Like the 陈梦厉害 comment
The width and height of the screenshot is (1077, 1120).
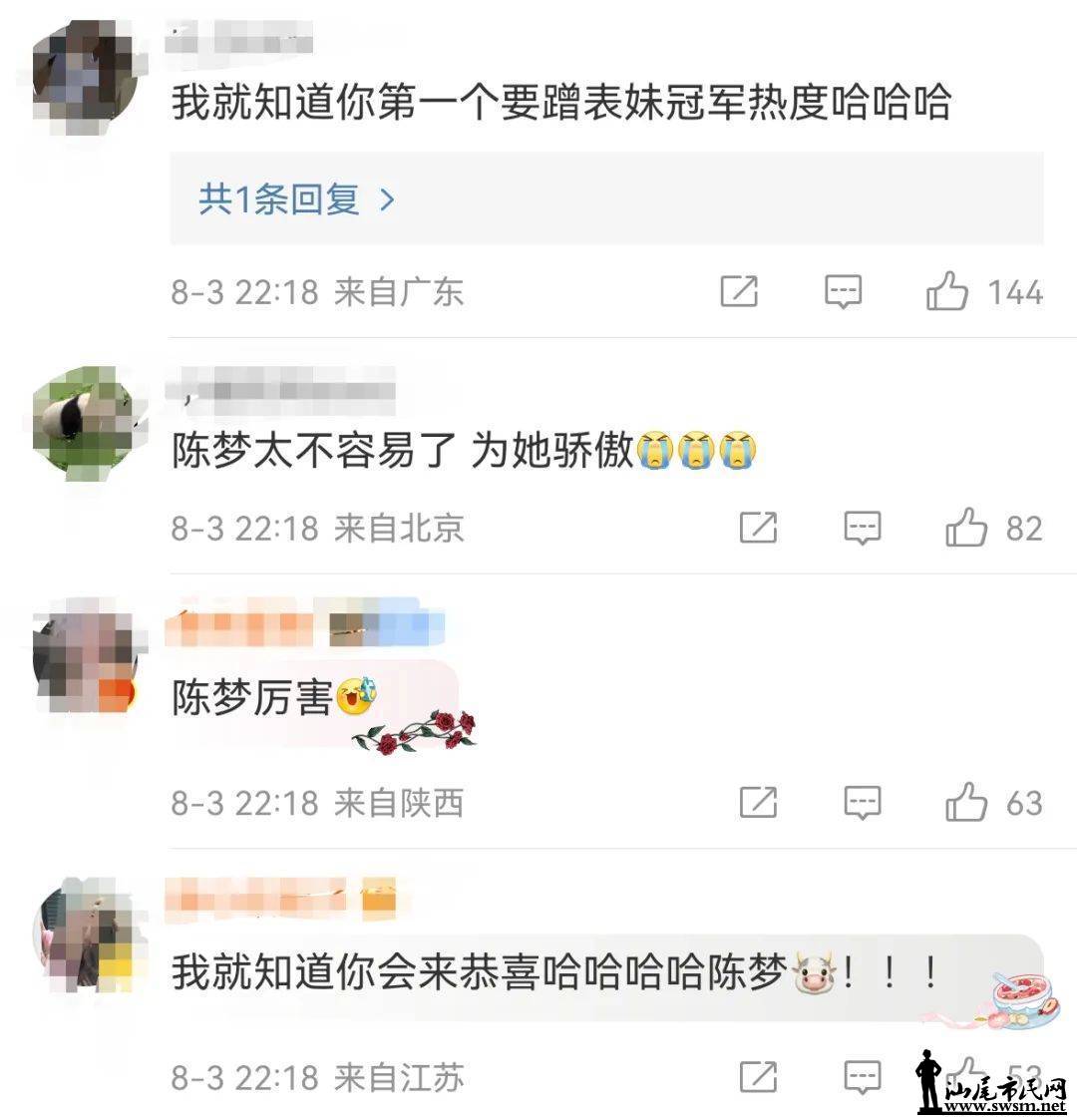pyautogui.click(x=965, y=802)
